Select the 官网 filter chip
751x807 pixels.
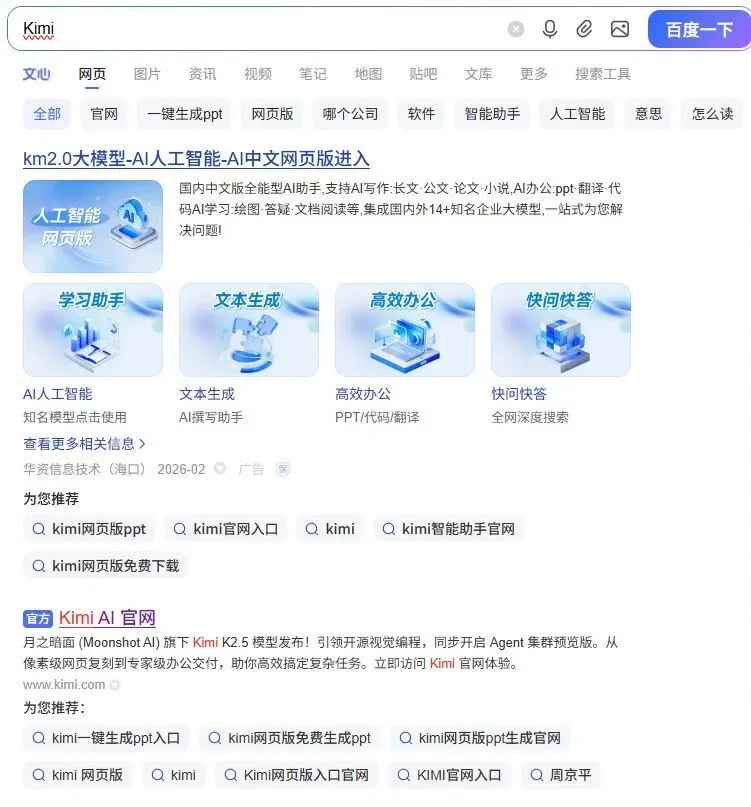[x=104, y=114]
